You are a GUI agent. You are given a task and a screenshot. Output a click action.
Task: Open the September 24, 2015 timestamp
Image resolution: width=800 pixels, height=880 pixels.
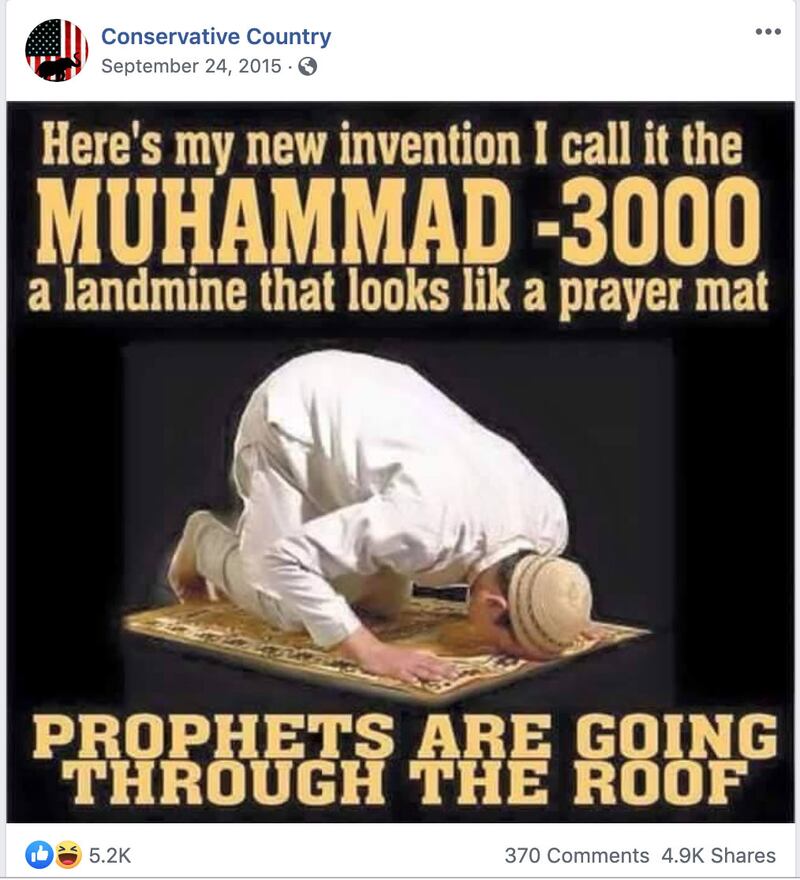[x=192, y=67]
